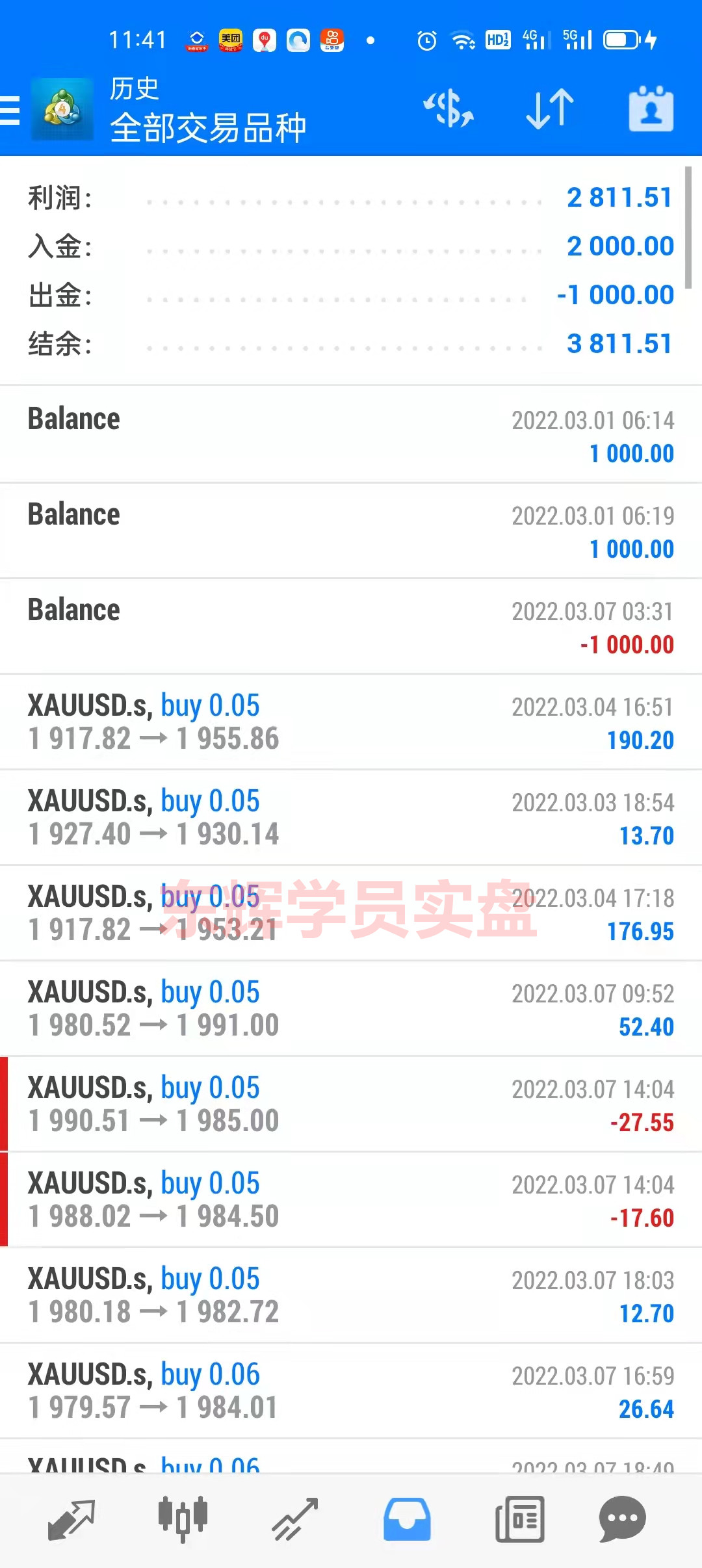Image resolution: width=702 pixels, height=1568 pixels.
Task: Open the side drawer menu
Action: (x=10, y=109)
